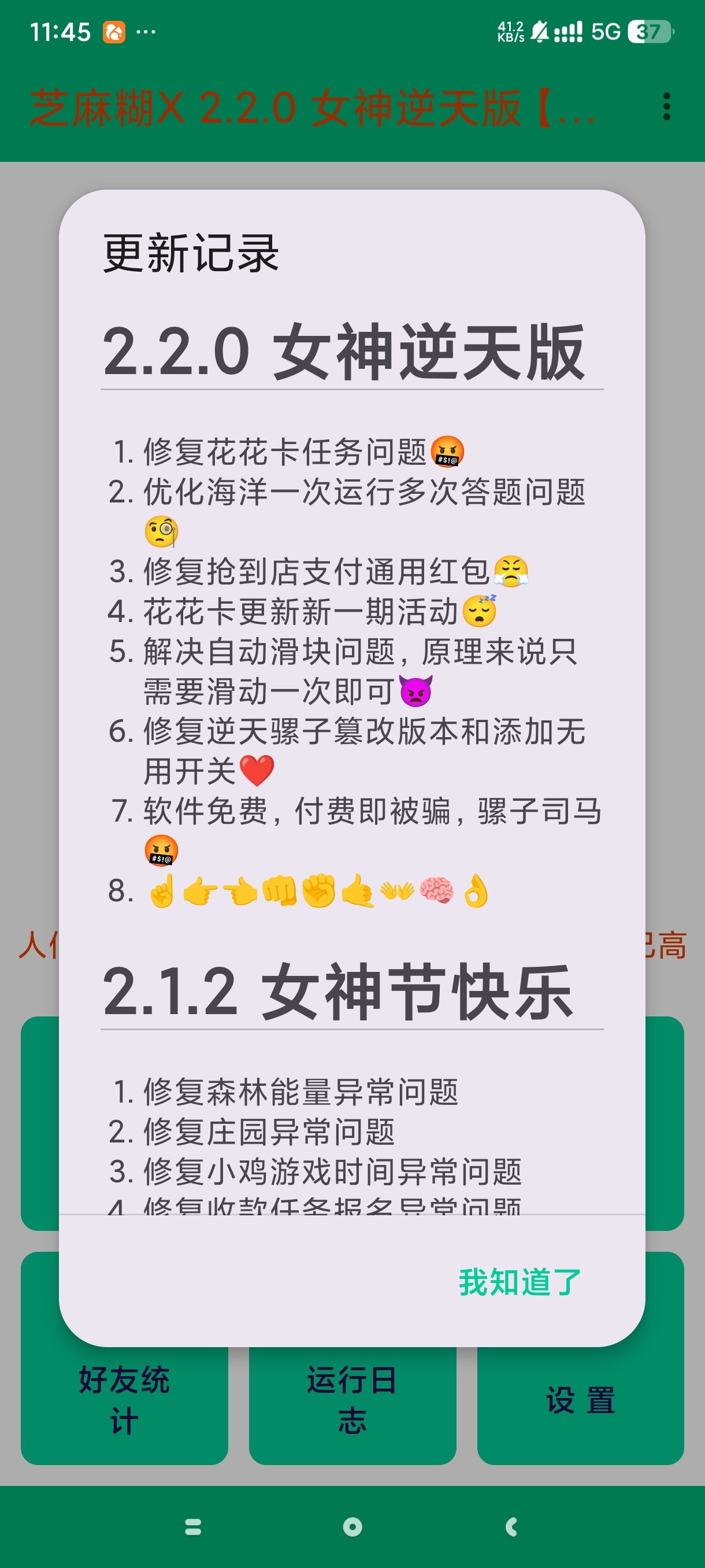705x1568 pixels.
Task: Tap the system home button
Action: [x=352, y=1526]
